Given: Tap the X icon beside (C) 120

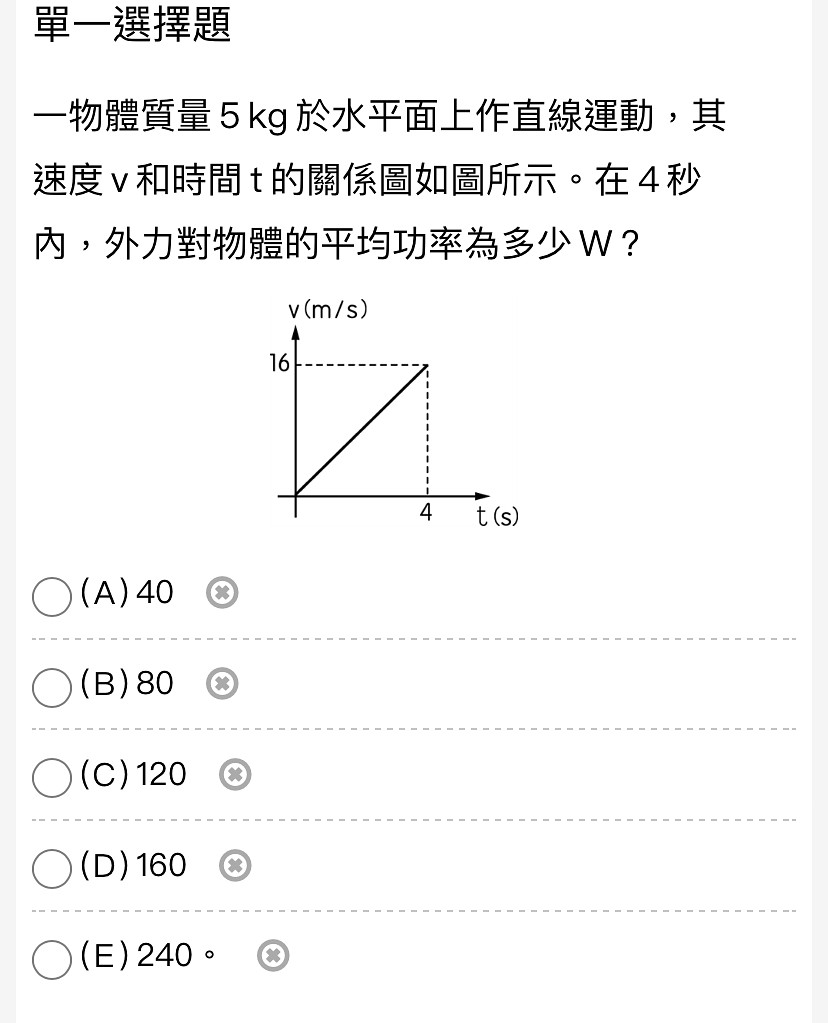Looking at the screenshot, I should 235,775.
